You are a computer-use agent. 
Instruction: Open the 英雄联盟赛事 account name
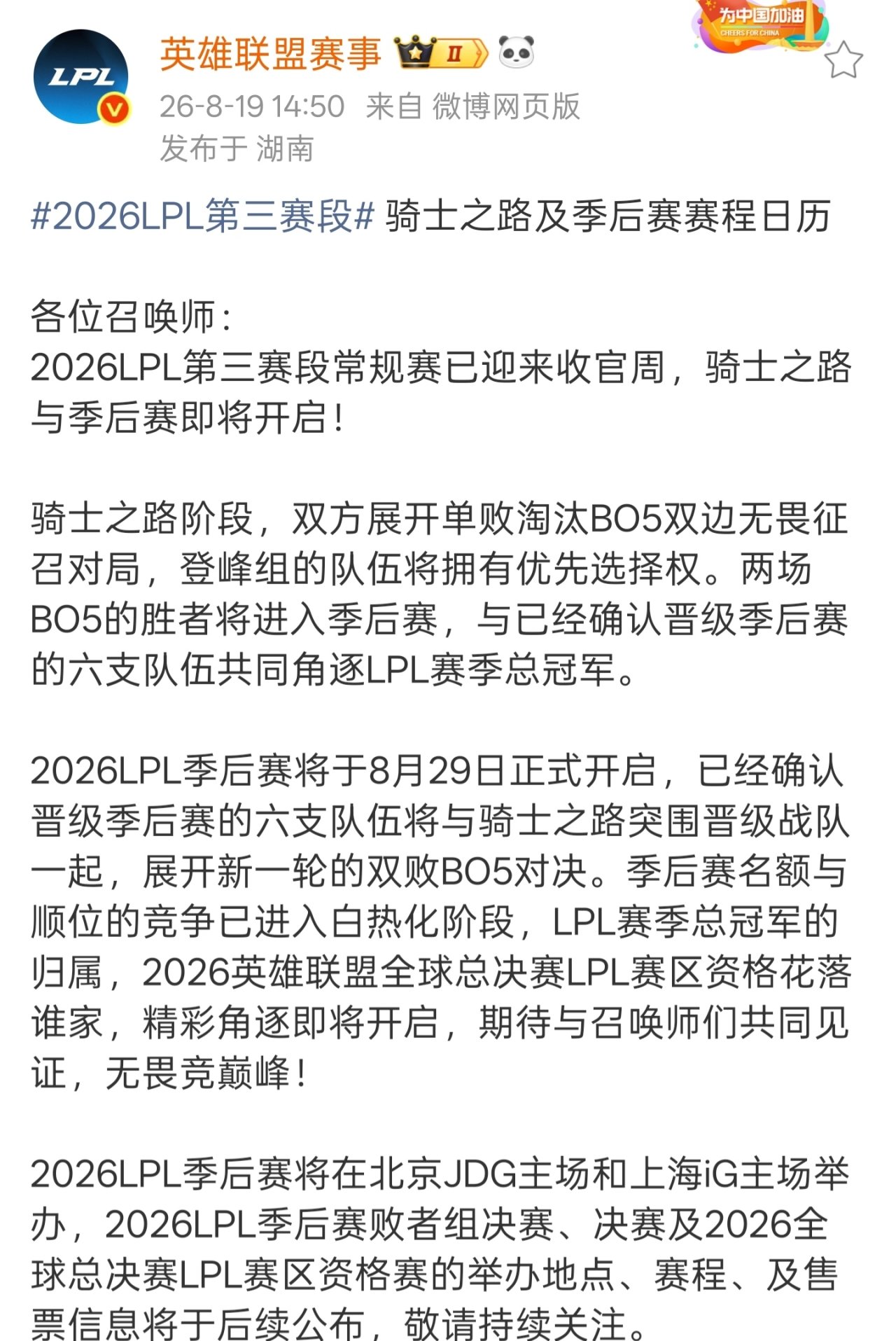270,54
